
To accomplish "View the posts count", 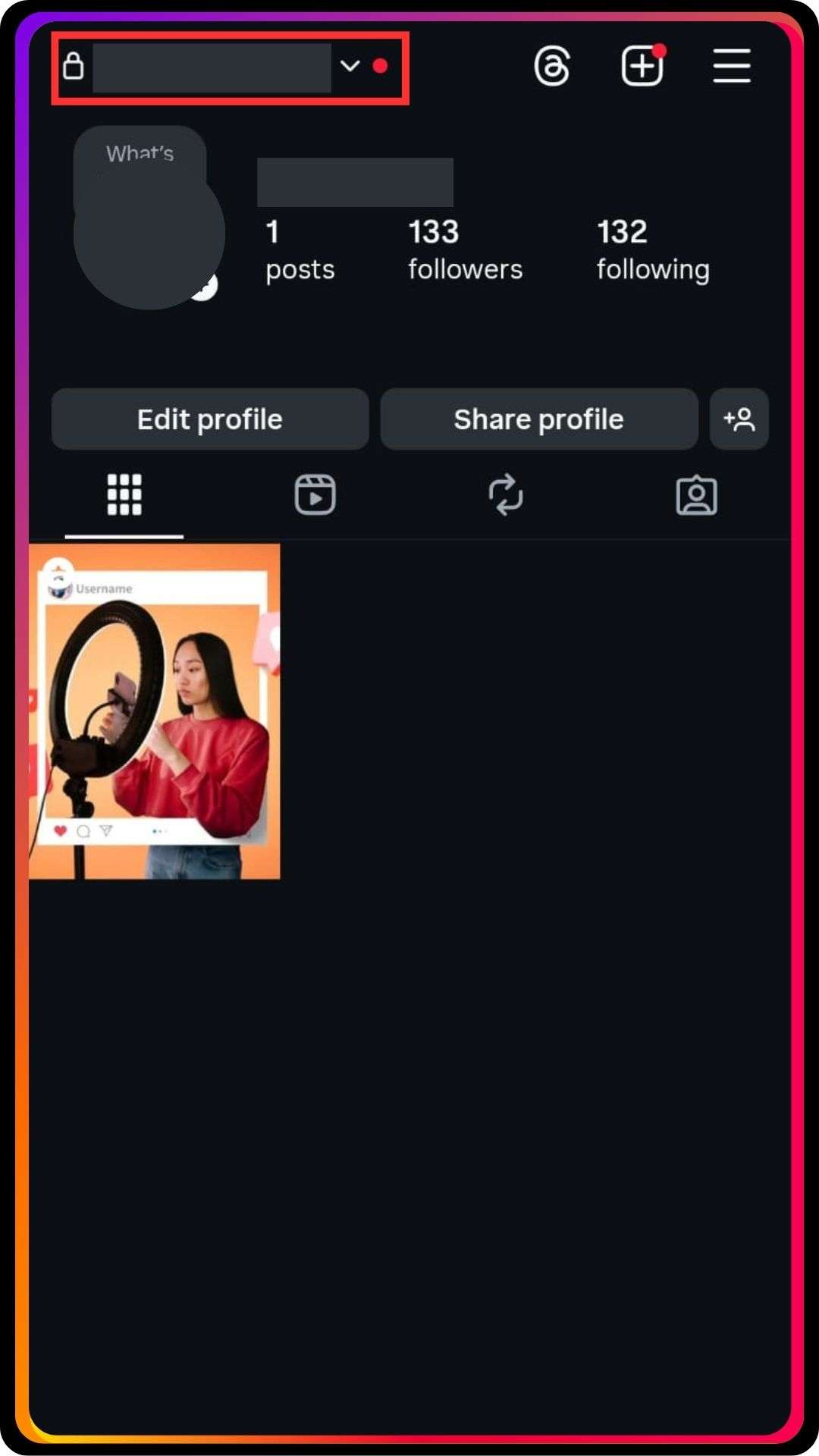I will 300,250.
